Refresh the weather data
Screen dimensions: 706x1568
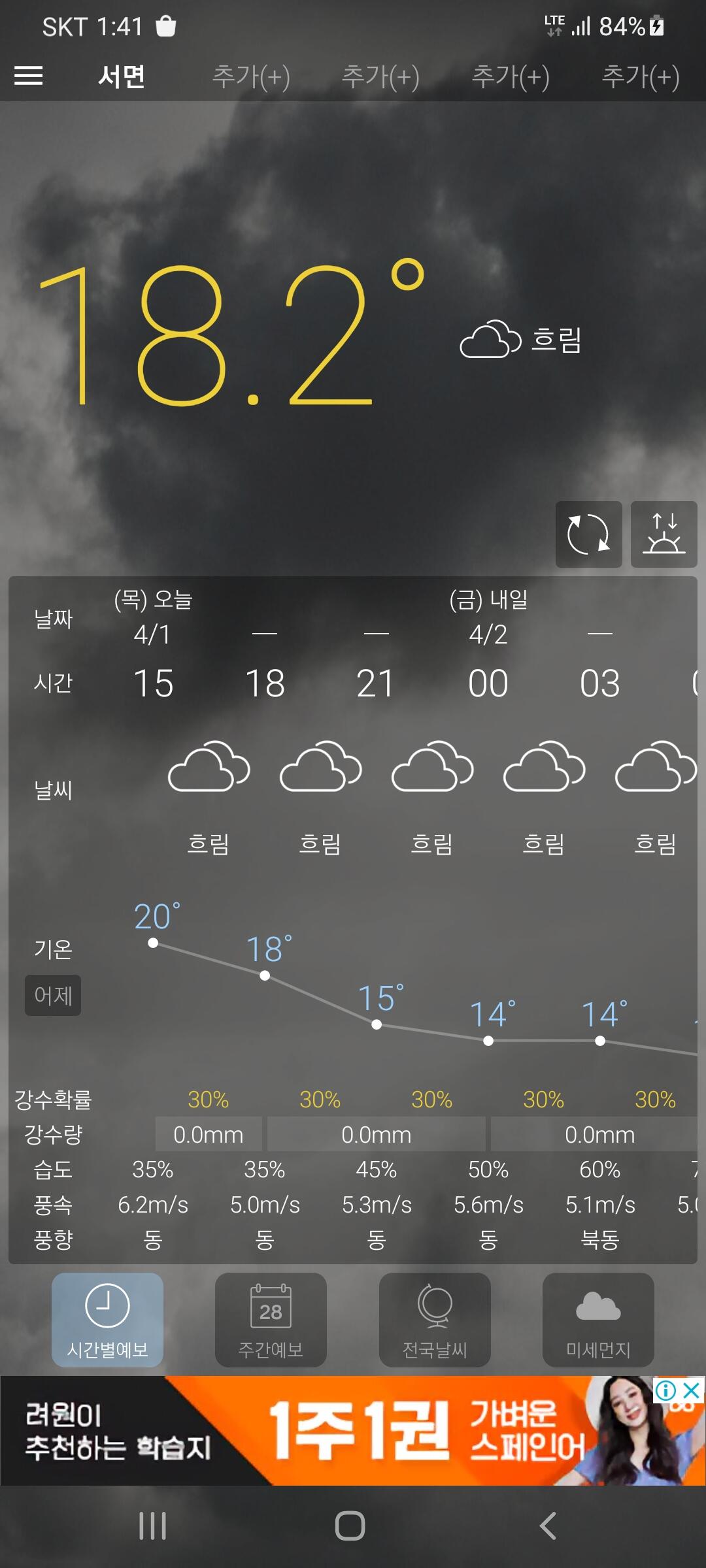tap(588, 534)
